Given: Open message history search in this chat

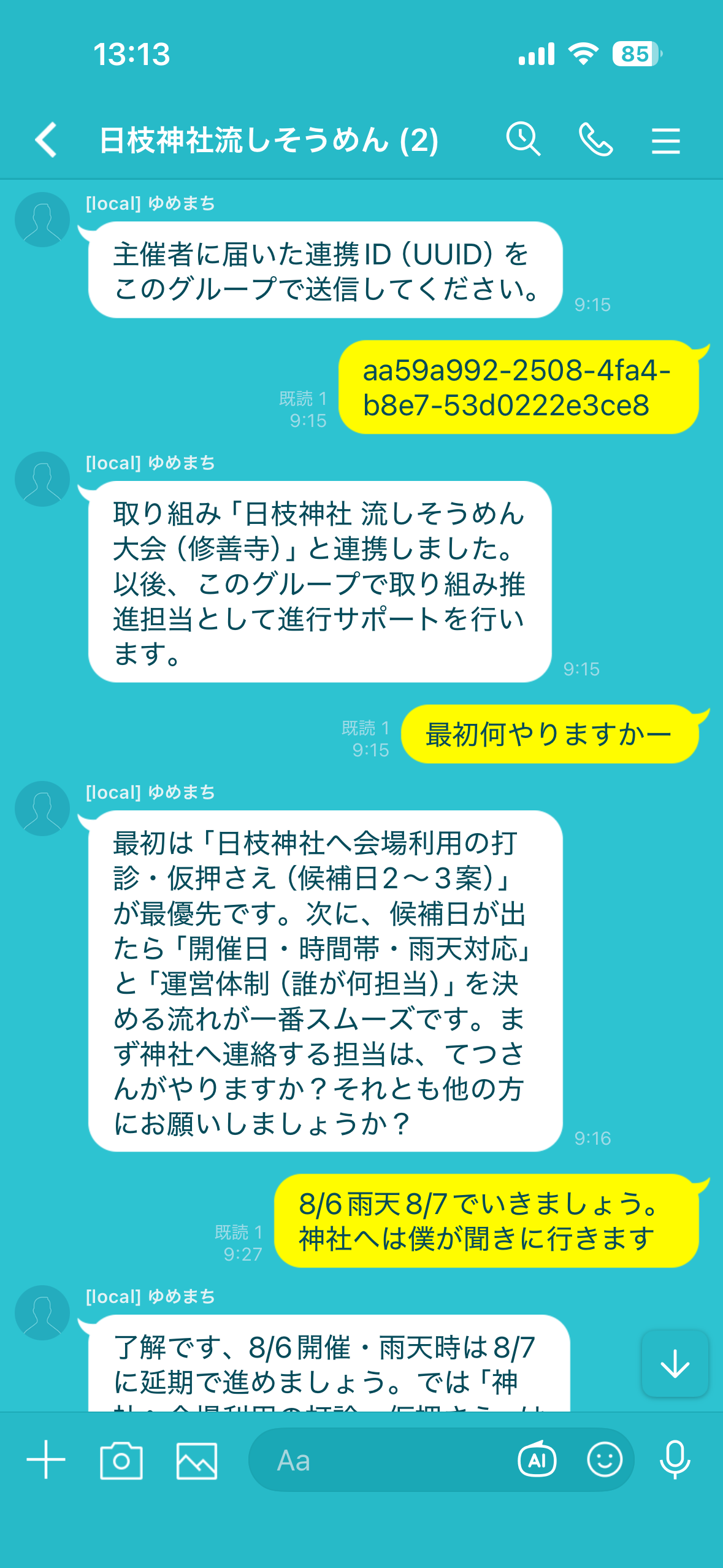Looking at the screenshot, I should 522,140.
